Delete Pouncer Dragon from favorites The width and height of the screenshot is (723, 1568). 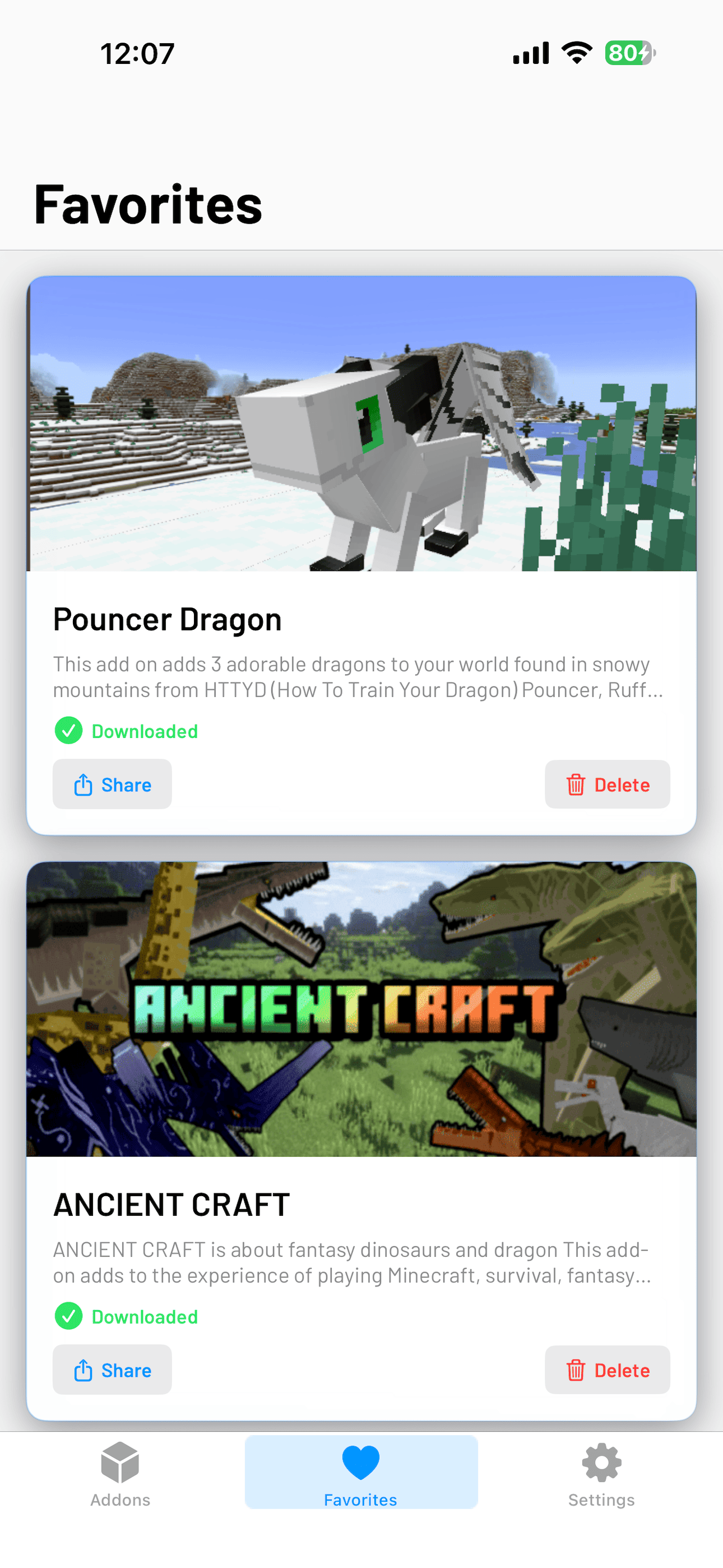(x=607, y=784)
